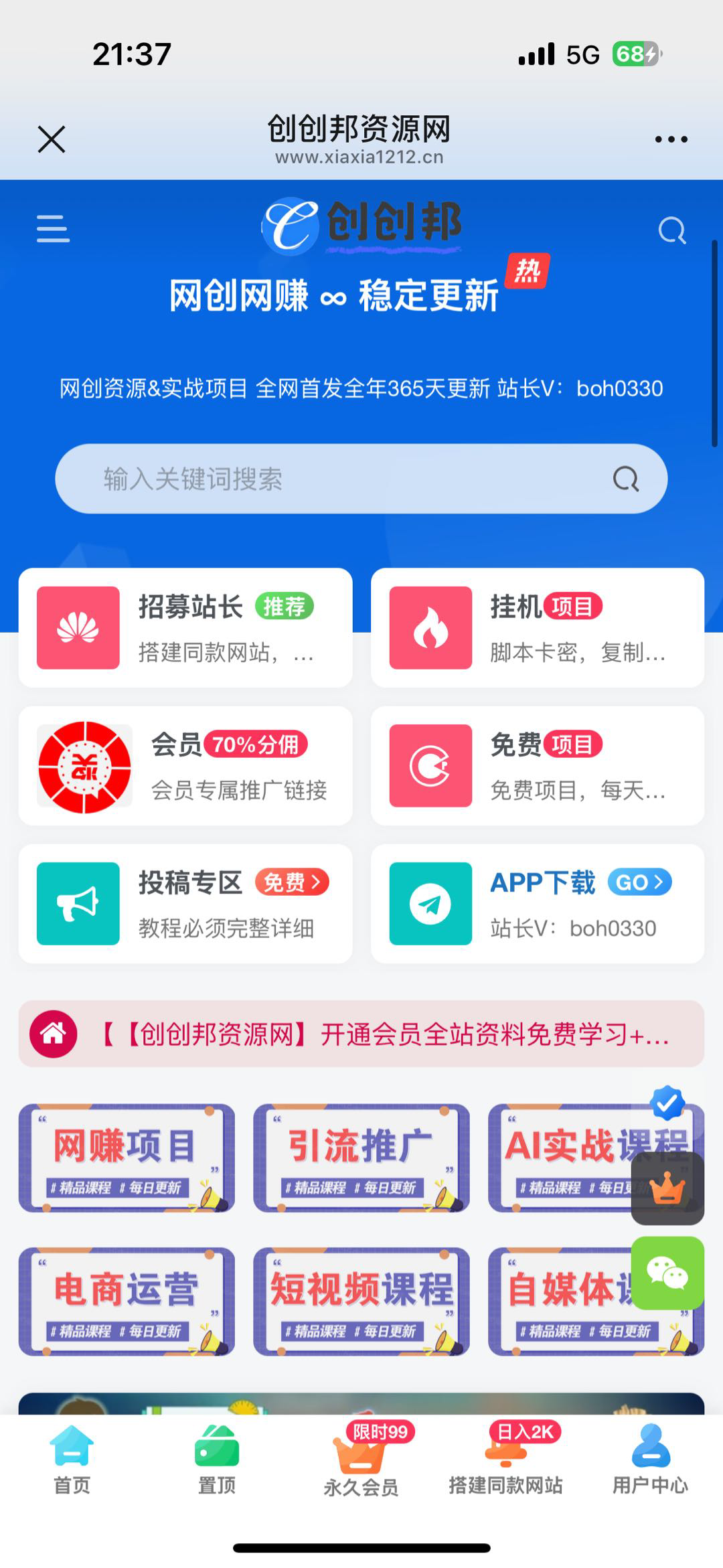The width and height of the screenshot is (723, 1568).
Task: Open the 投稿专区 card
Action: pyautogui.click(x=185, y=904)
